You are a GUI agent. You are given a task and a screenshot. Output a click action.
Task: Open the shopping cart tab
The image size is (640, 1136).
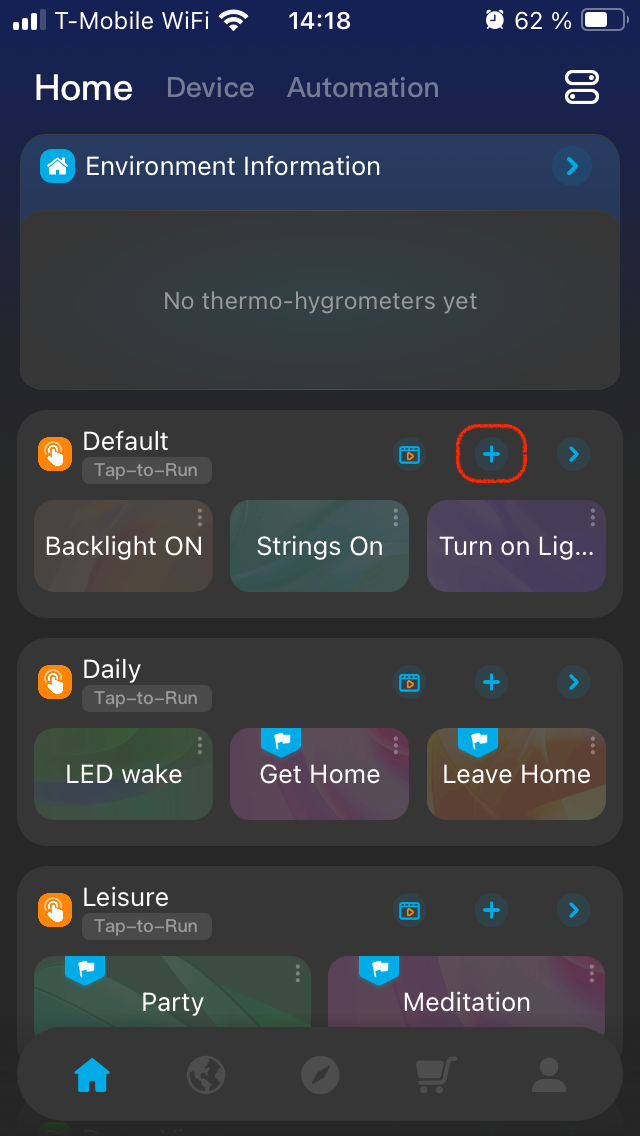(435, 1076)
